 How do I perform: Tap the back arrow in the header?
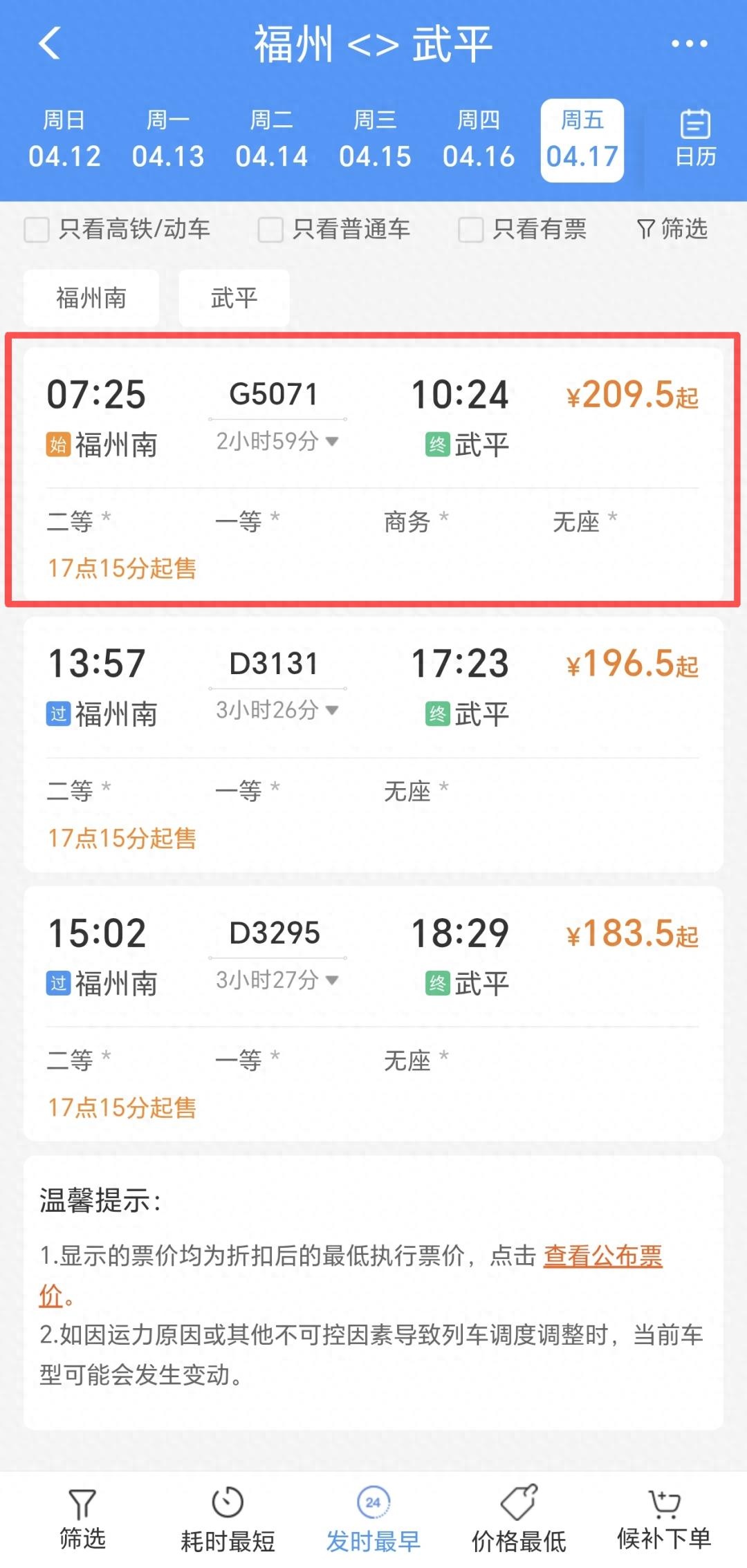point(48,43)
